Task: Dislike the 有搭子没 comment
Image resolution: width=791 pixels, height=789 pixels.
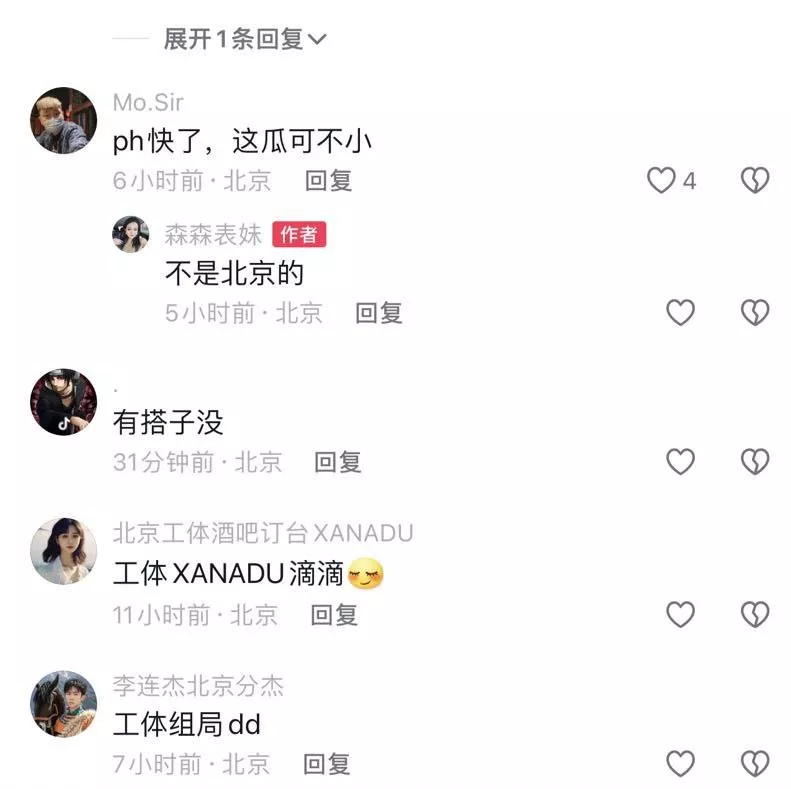Action: 754,462
